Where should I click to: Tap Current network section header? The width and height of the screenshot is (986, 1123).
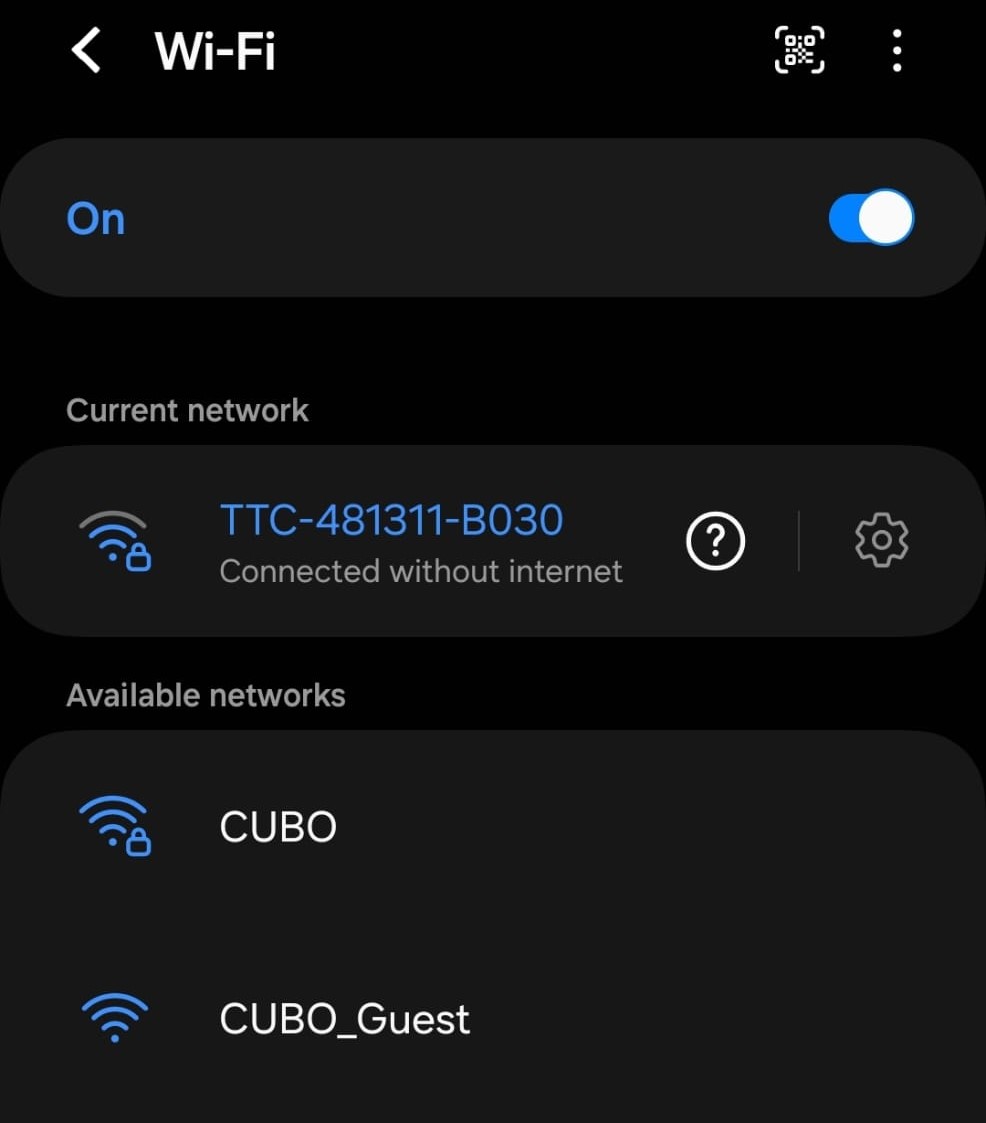click(187, 410)
